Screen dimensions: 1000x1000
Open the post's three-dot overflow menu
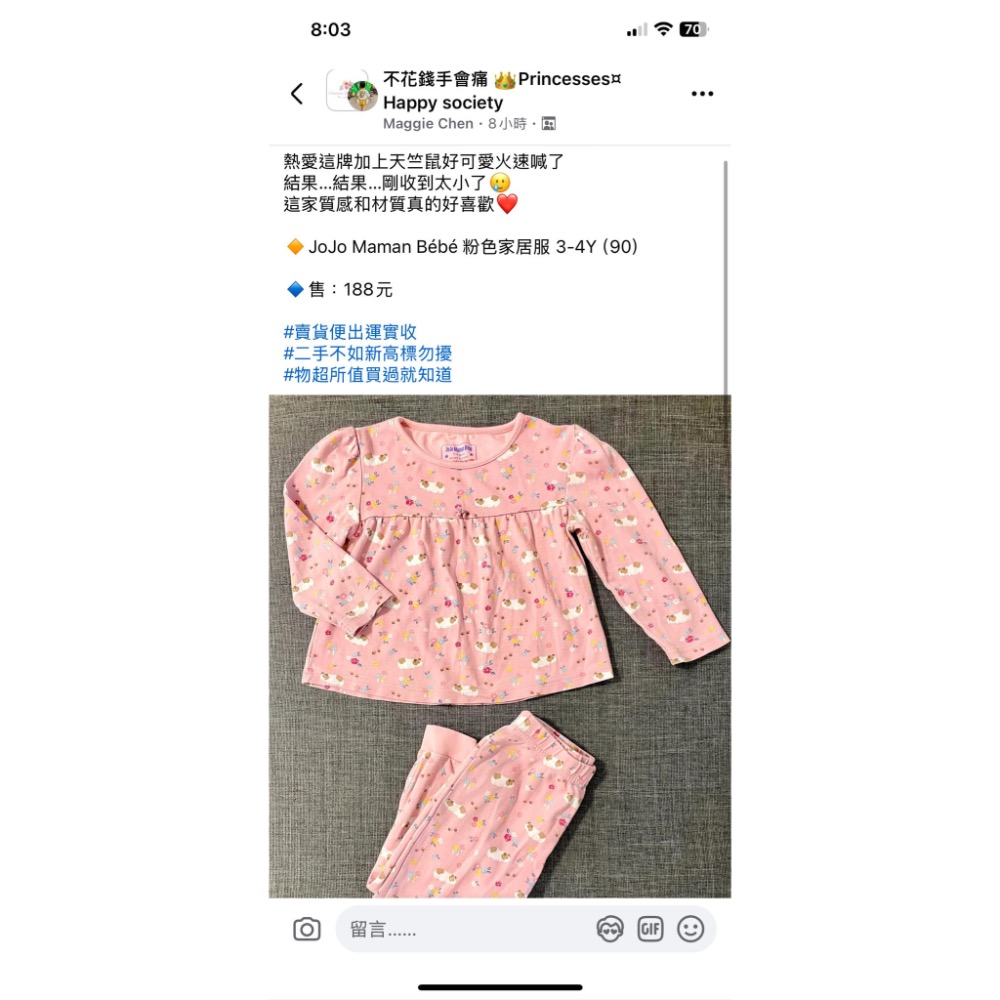(x=702, y=94)
